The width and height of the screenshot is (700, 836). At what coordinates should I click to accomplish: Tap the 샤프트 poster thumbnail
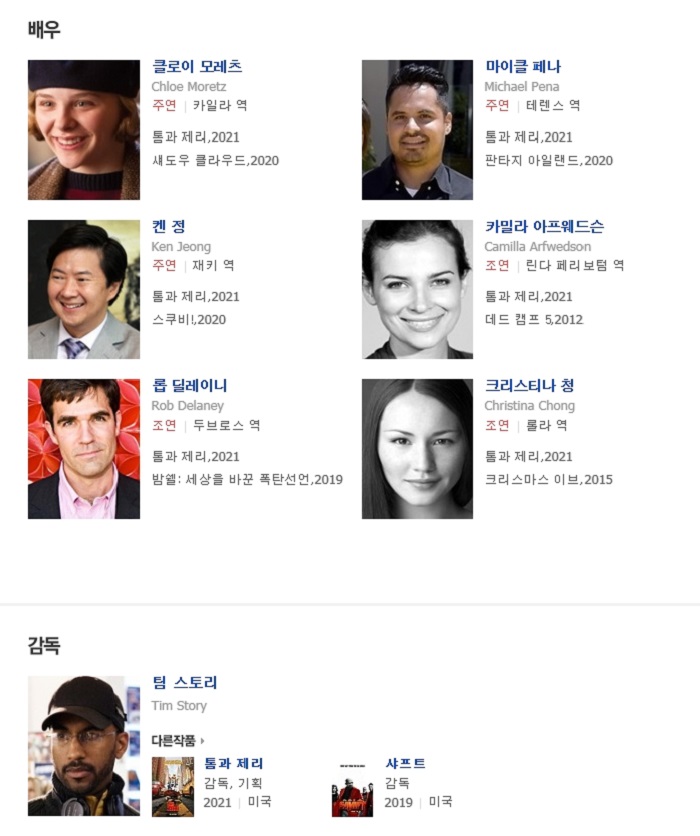(352, 786)
